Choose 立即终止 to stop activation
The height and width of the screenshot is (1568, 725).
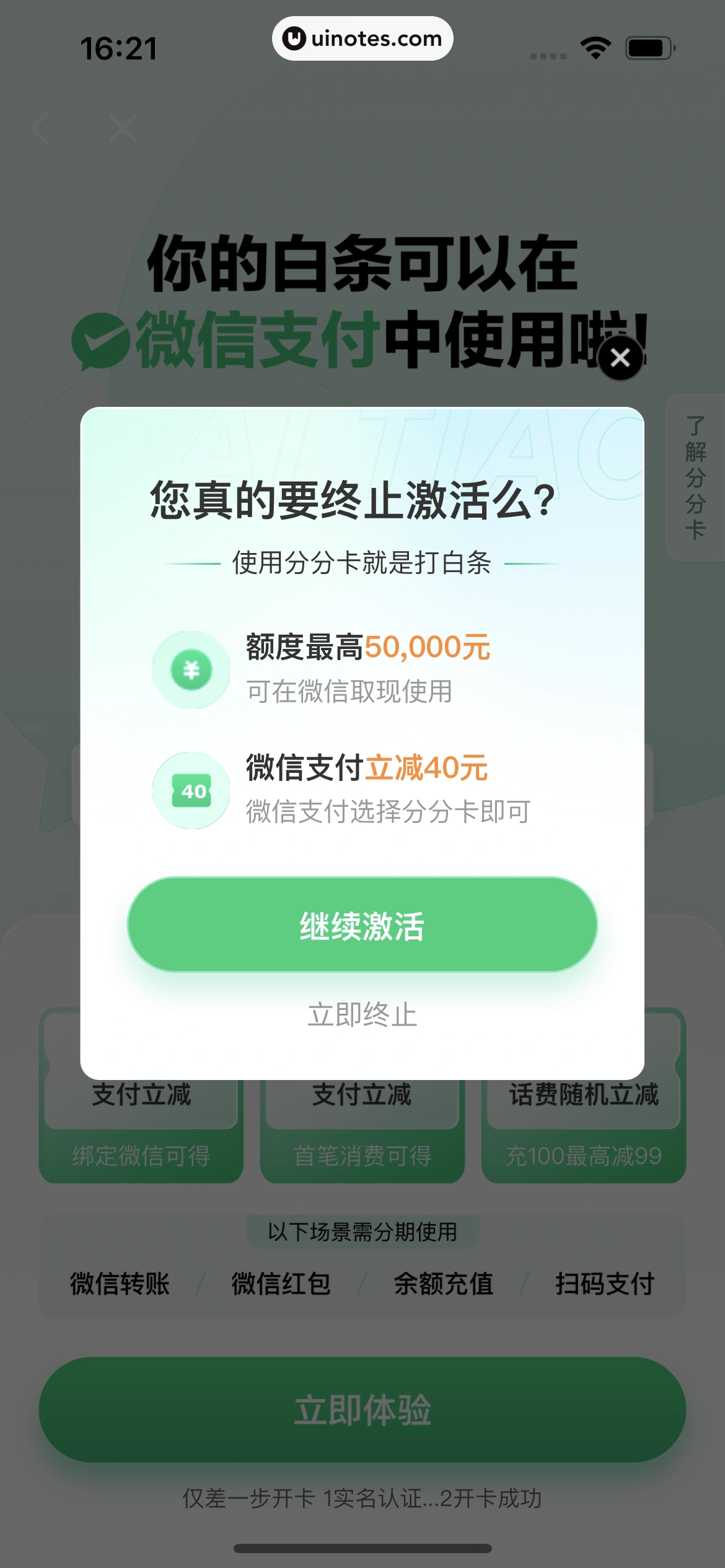(362, 1015)
